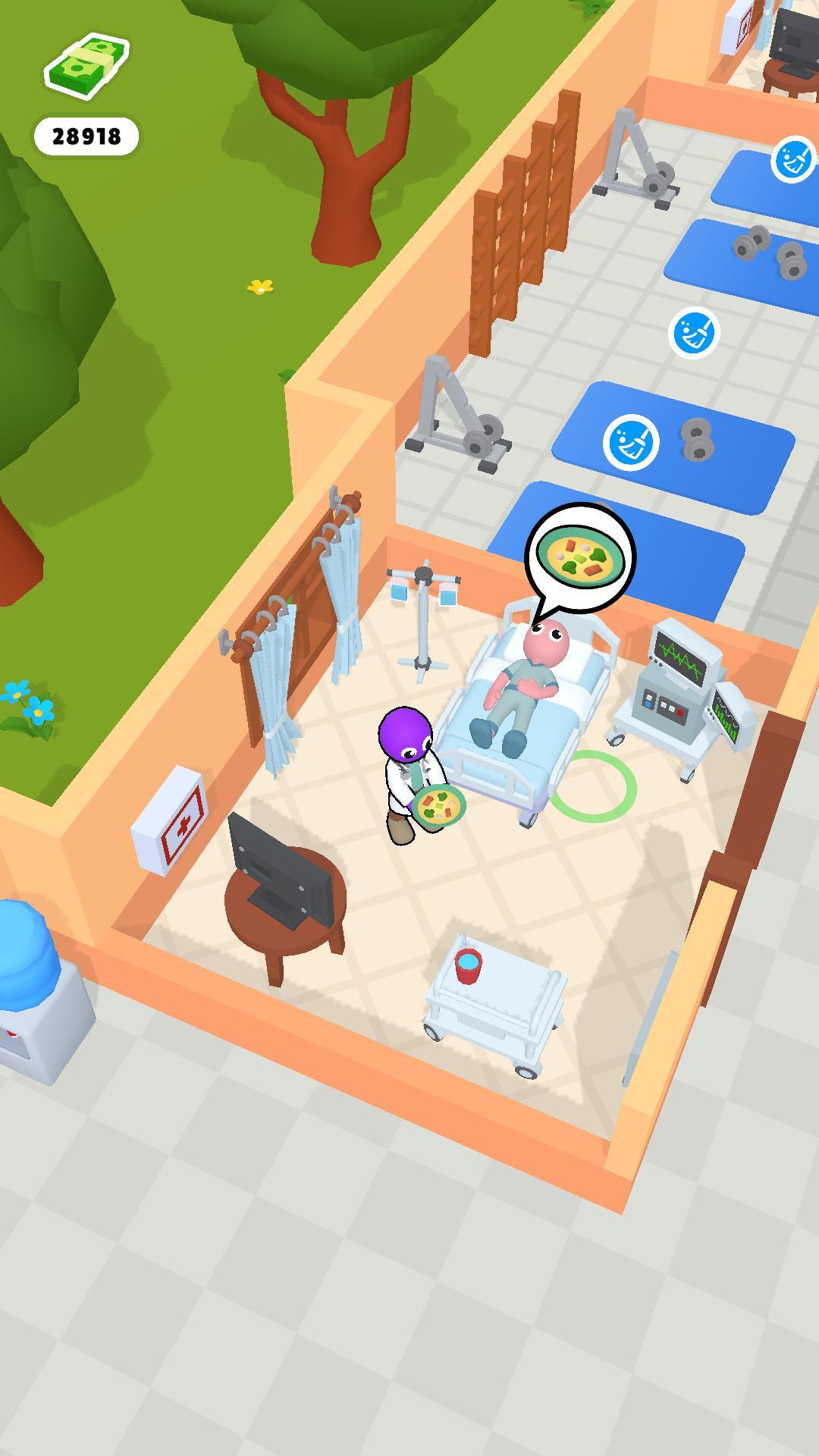Tap the green circle beside the bed
The image size is (819, 1456).
[x=594, y=786]
